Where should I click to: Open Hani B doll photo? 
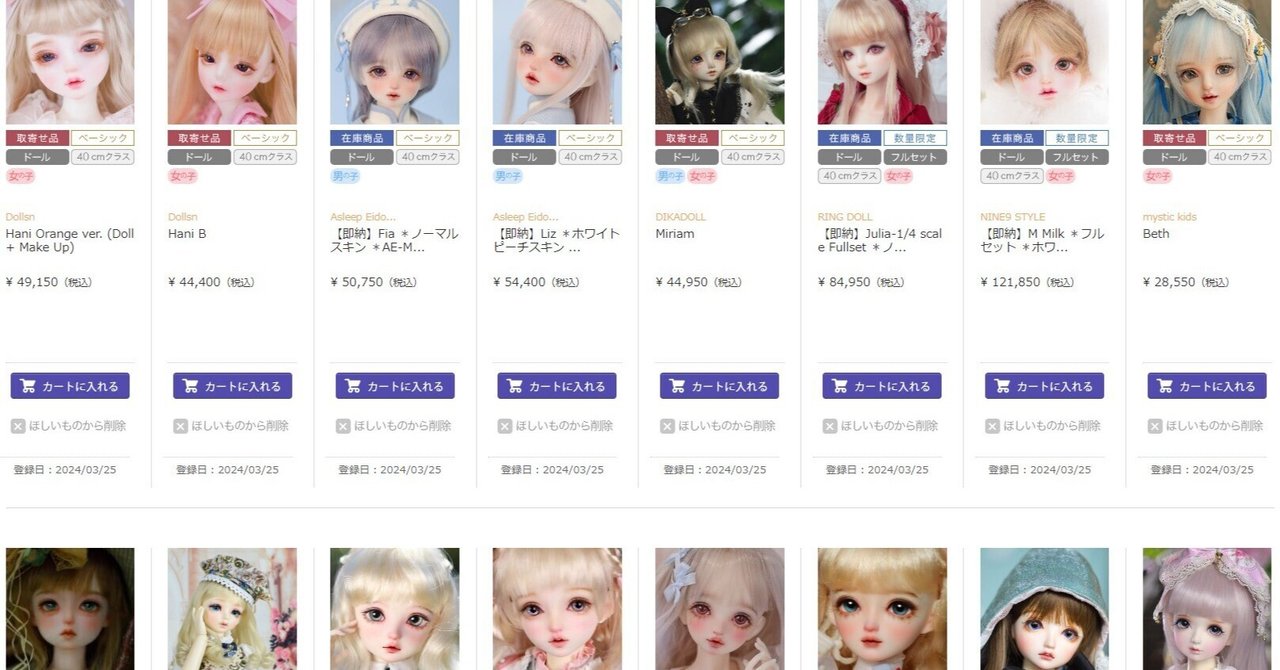click(232, 62)
